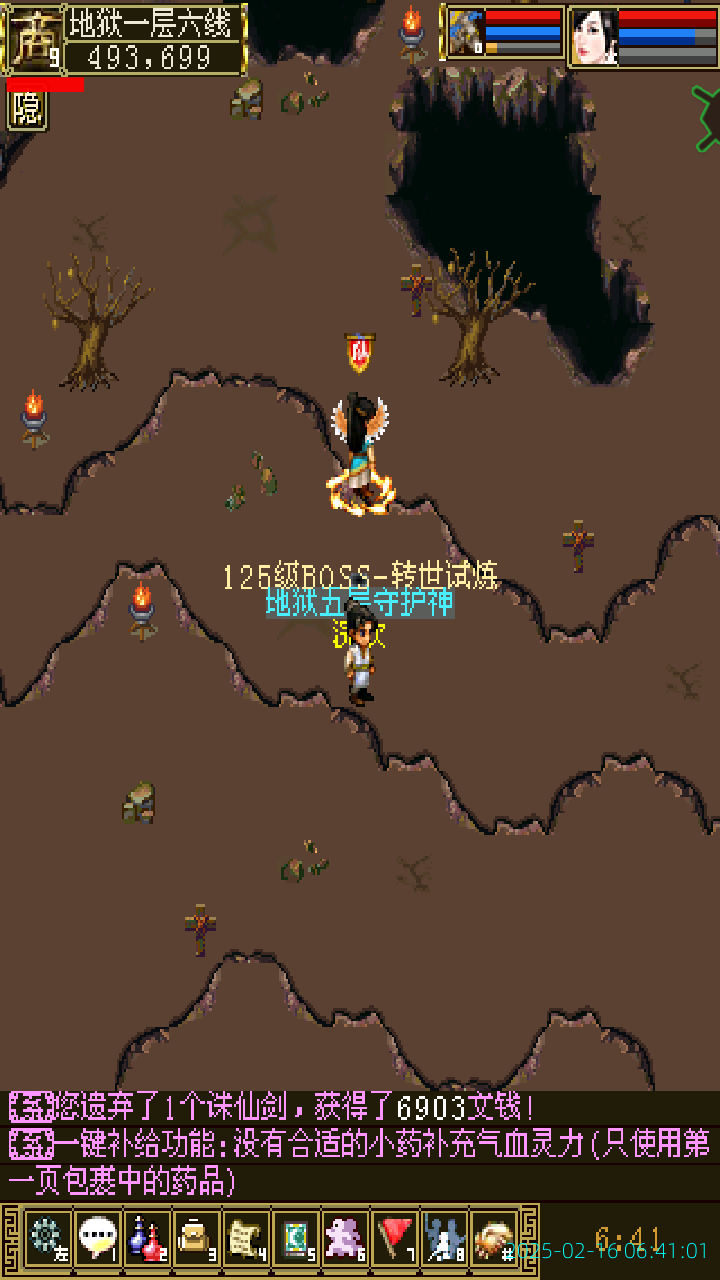Select the pet status portrait
The height and width of the screenshot is (1280, 720).
click(466, 34)
